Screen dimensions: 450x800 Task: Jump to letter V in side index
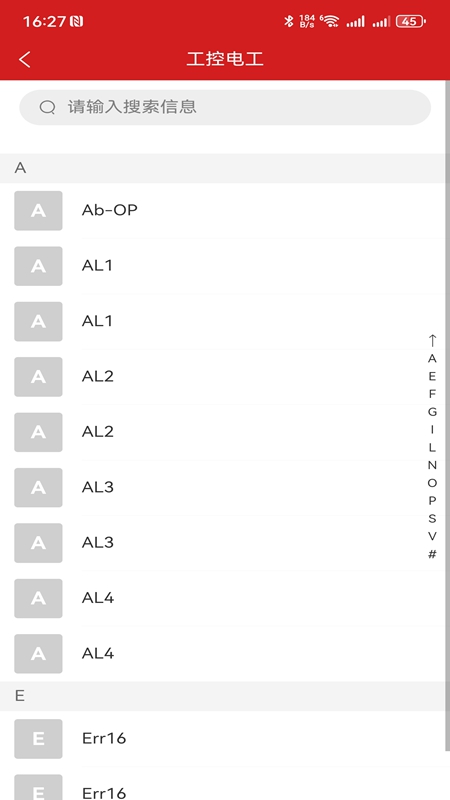click(x=432, y=536)
